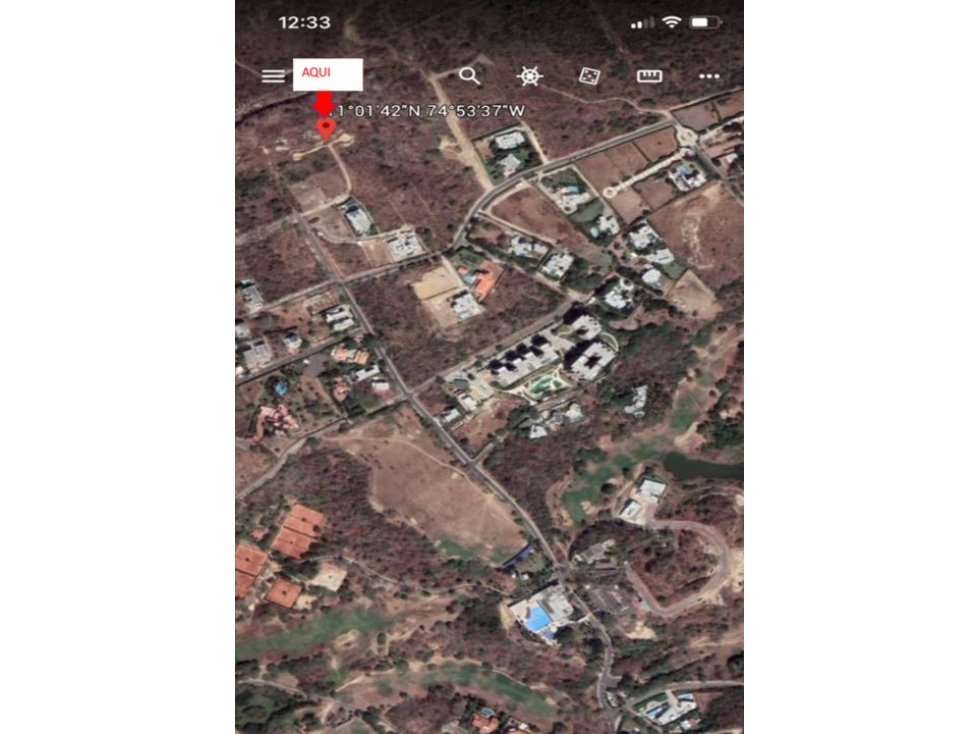The image size is (979, 734).
Task: Open the hamburger menu drawer
Action: tap(272, 76)
